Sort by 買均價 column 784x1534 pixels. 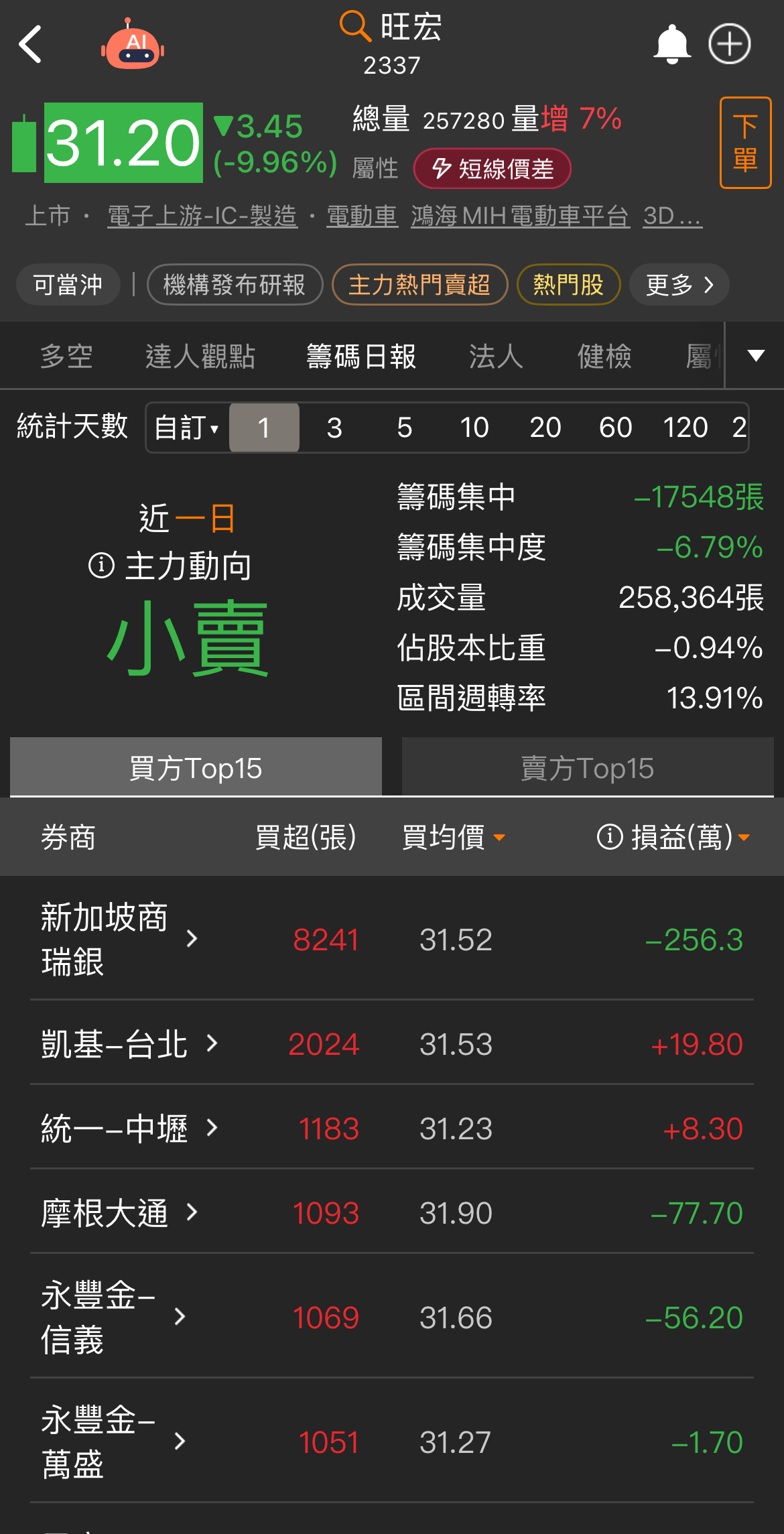[x=453, y=837]
